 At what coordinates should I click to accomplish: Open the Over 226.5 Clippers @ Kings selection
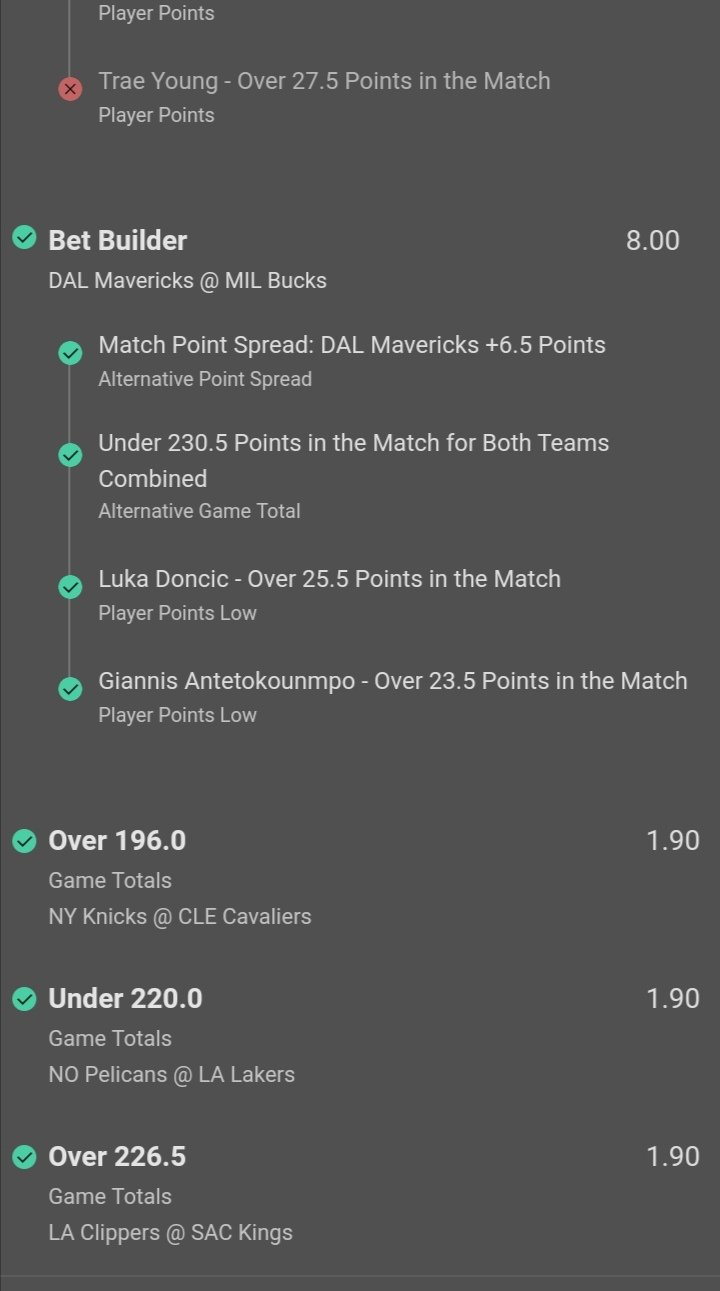(x=360, y=1194)
